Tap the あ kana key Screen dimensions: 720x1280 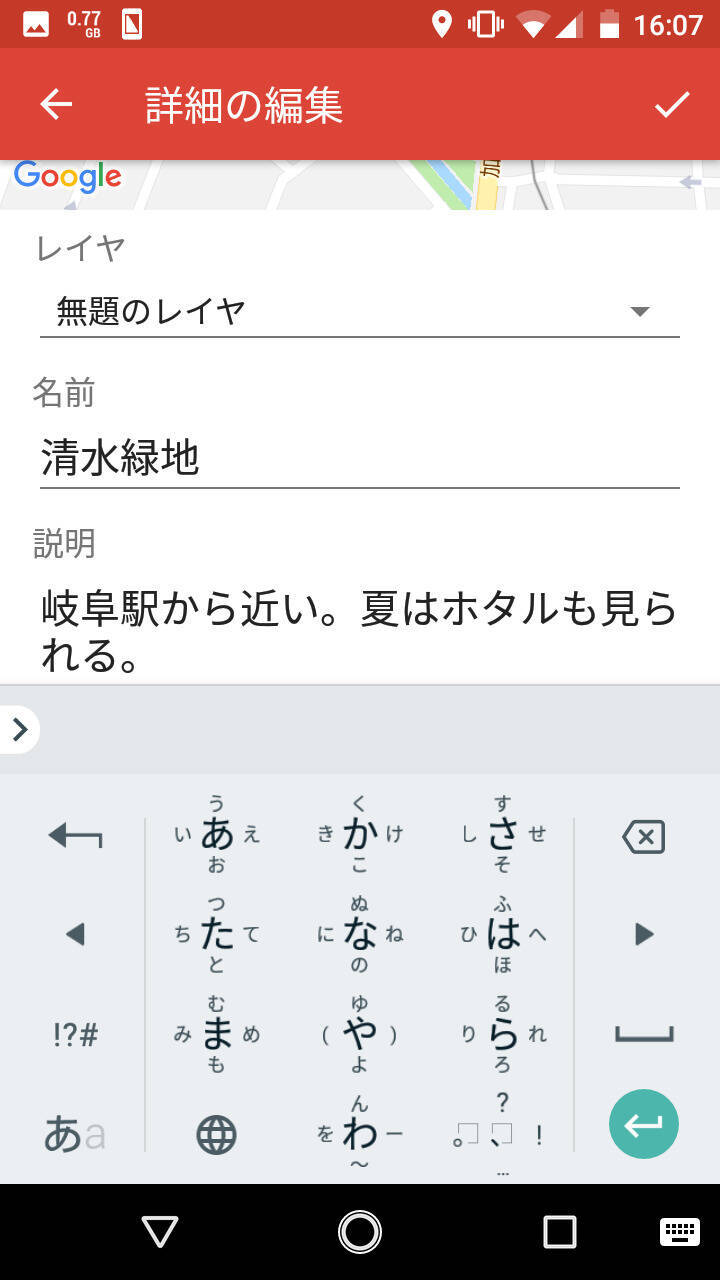(x=217, y=833)
